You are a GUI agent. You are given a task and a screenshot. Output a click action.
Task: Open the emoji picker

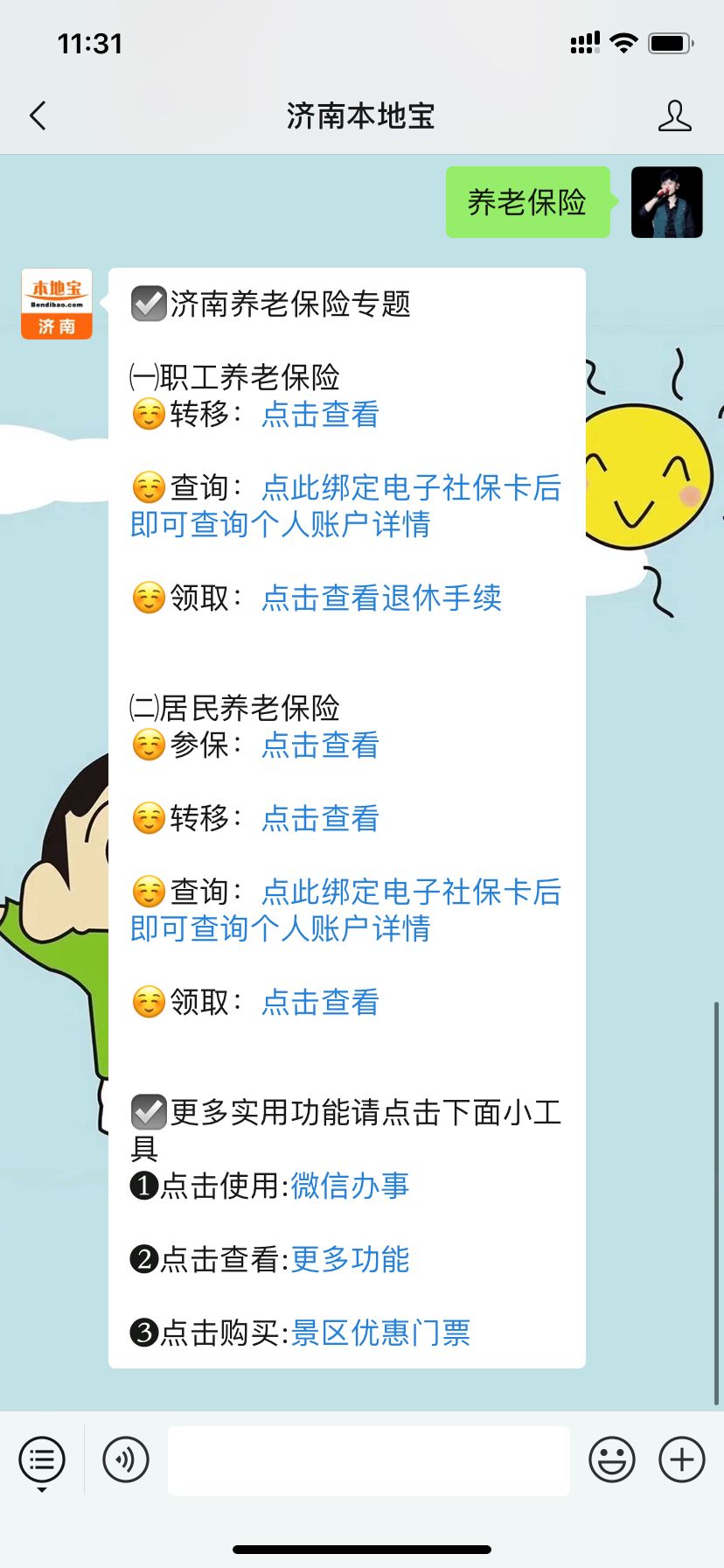click(x=612, y=1460)
